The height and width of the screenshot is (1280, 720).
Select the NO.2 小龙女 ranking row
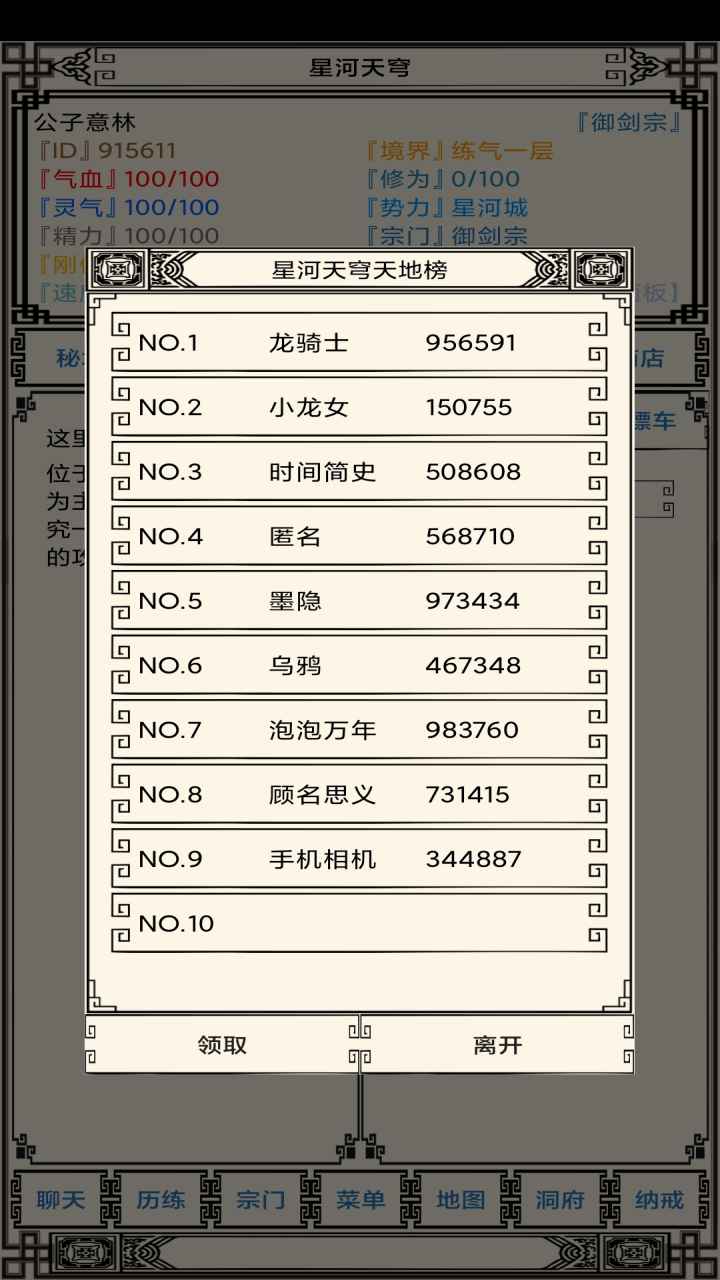click(359, 407)
